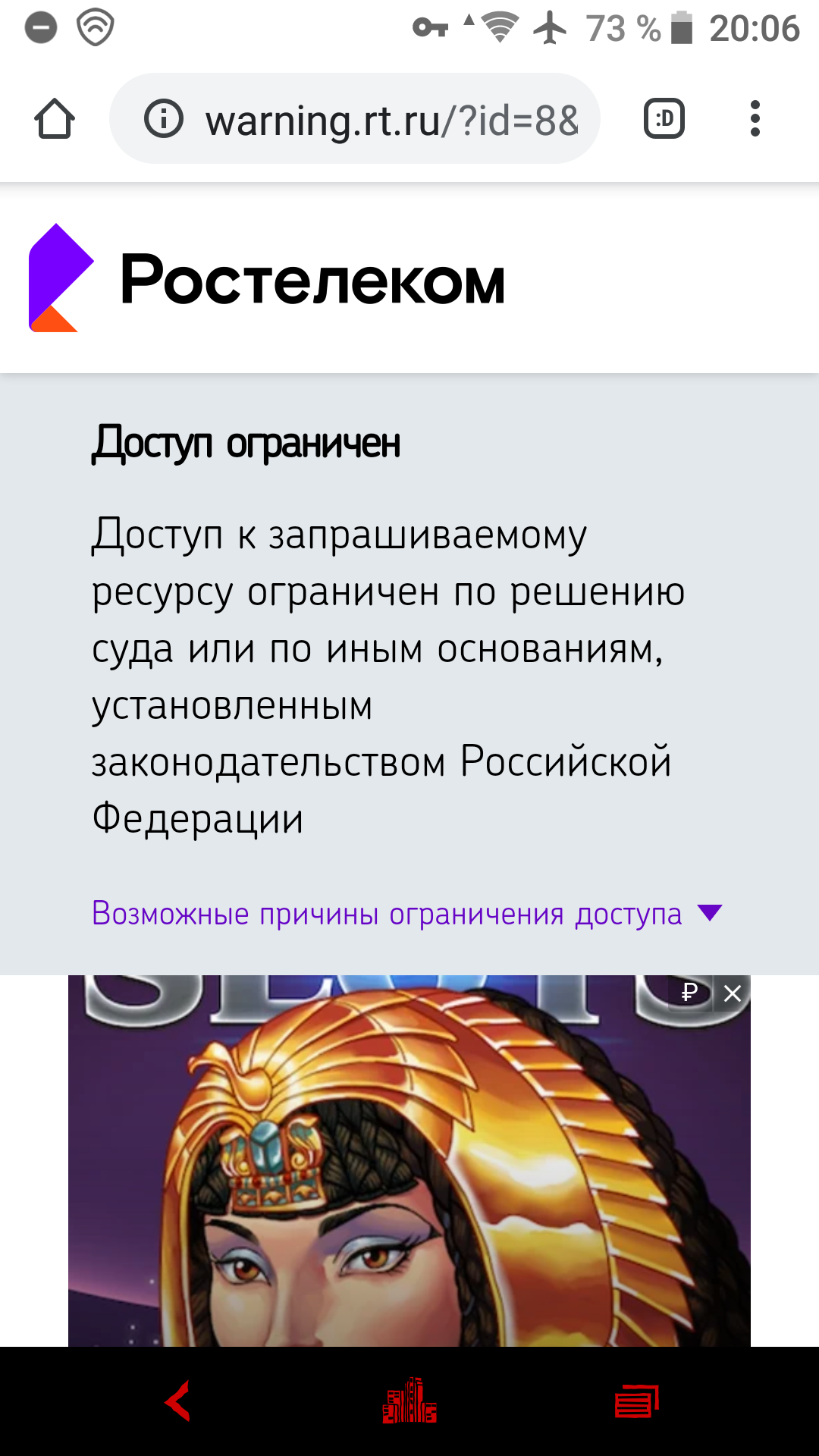Open the tab switcher
Image resolution: width=819 pixels, height=1456 pixels.
[664, 119]
